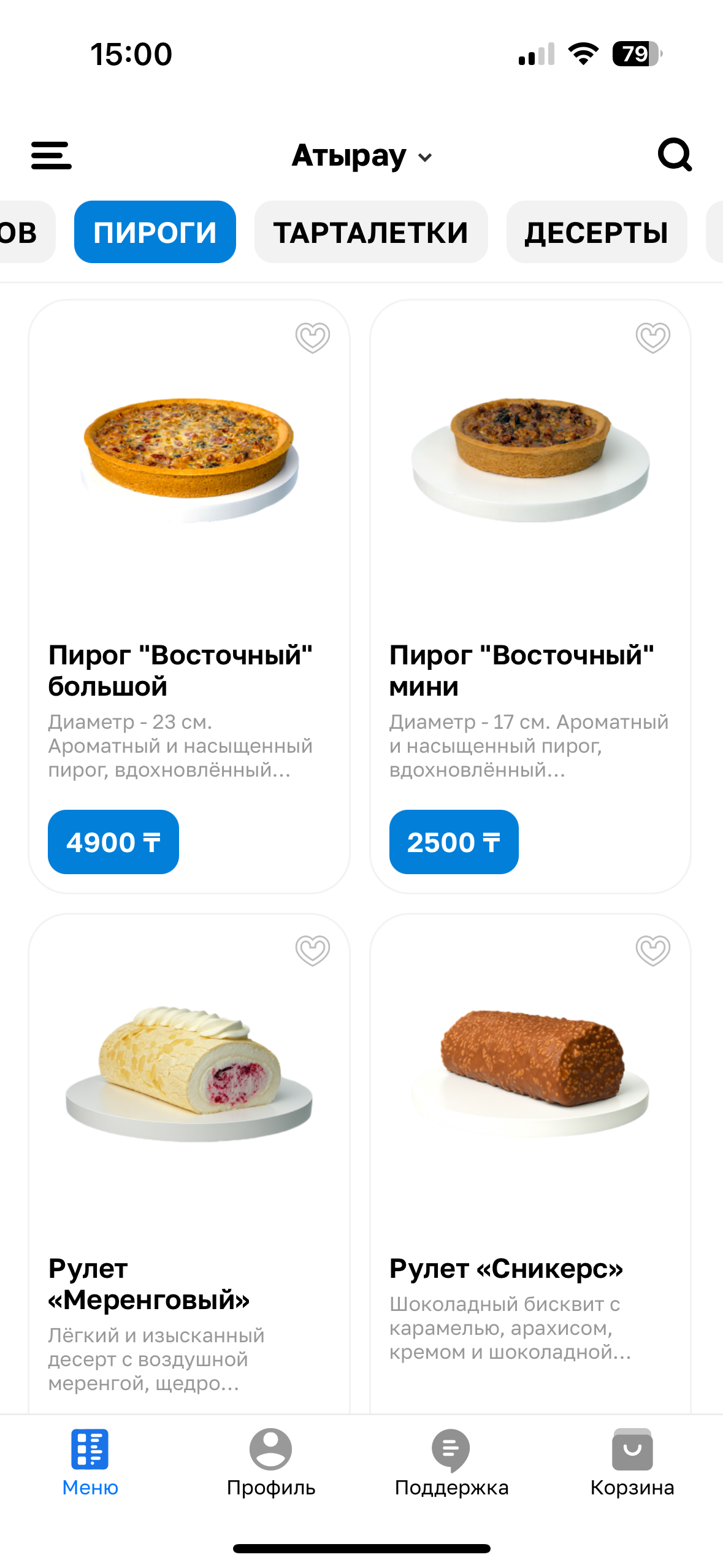This screenshot has width=723, height=1568.
Task: Switch to the ТАРТАЛЕТКИ category chip
Action: [370, 233]
